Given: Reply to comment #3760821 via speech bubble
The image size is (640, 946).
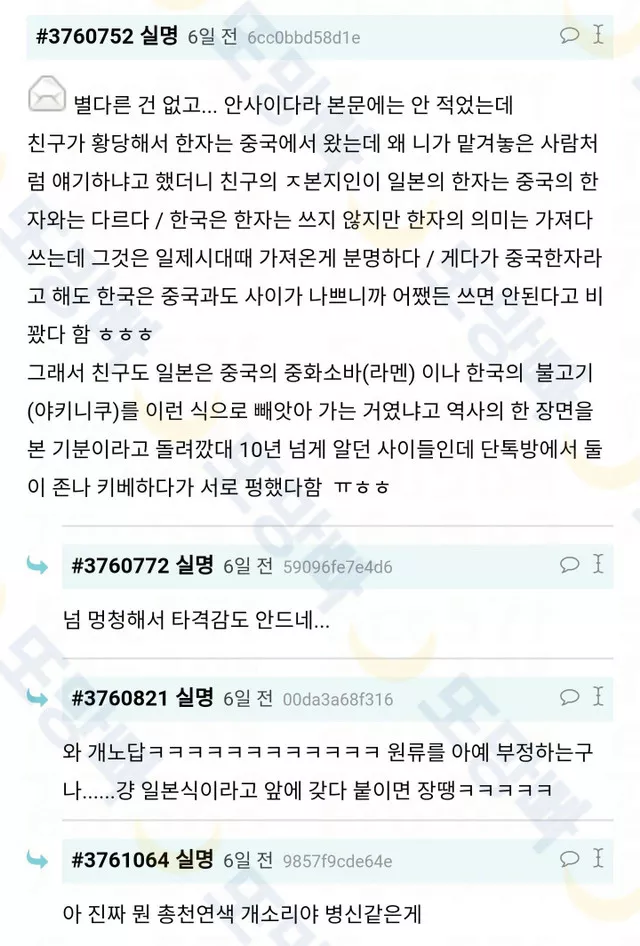Looking at the screenshot, I should coord(569,697).
